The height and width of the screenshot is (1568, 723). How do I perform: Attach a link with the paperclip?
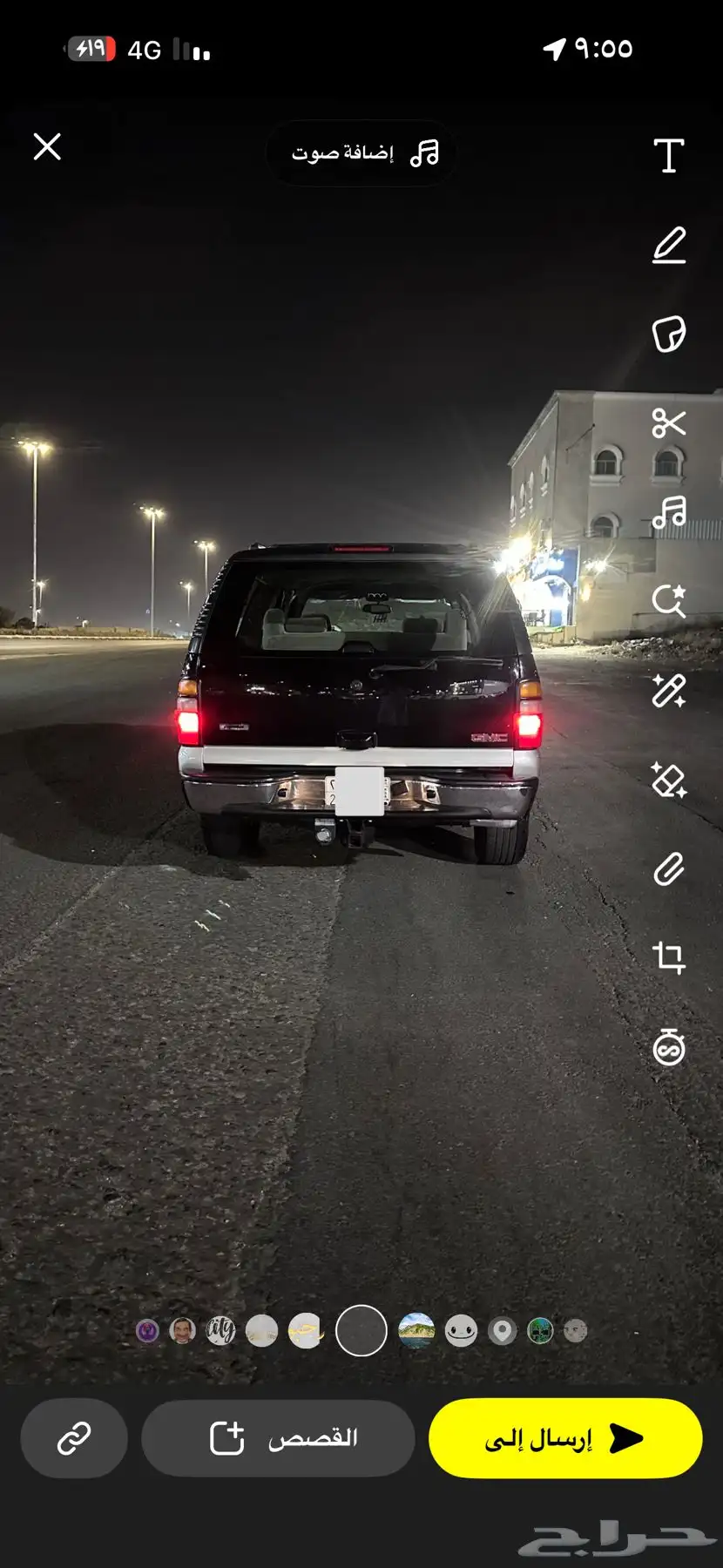click(x=669, y=869)
